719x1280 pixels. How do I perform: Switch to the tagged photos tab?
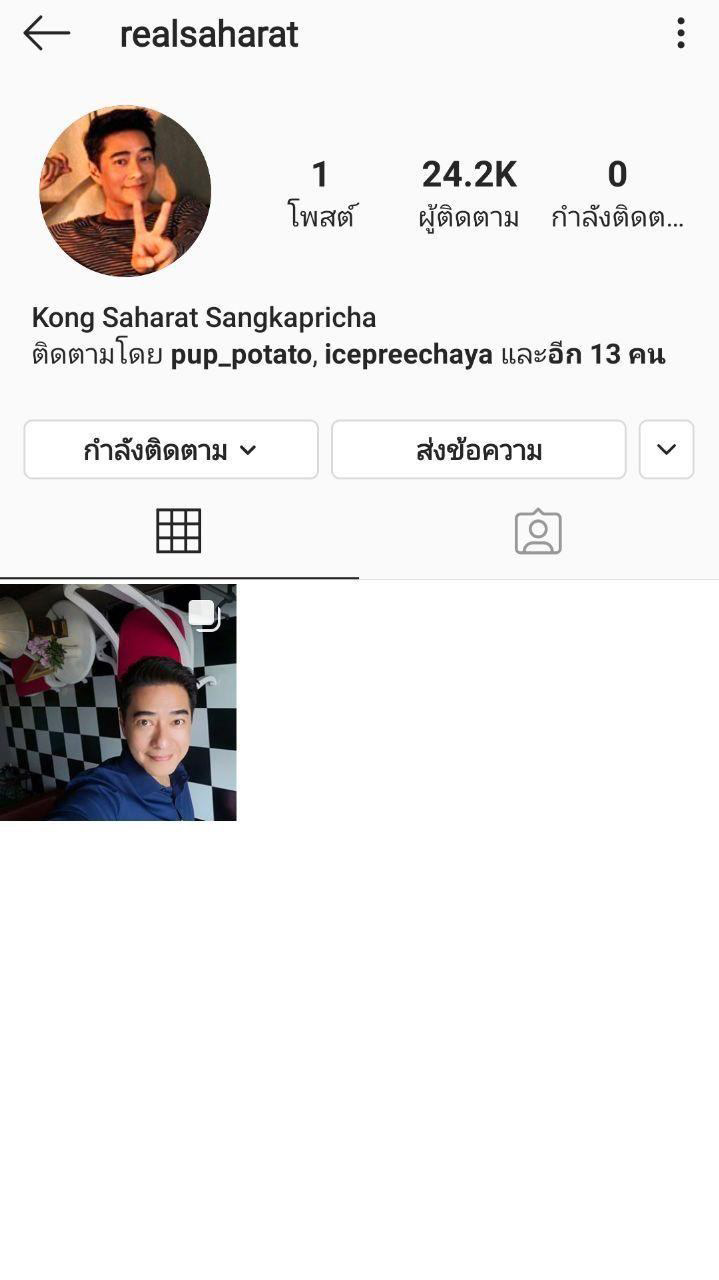[x=538, y=531]
